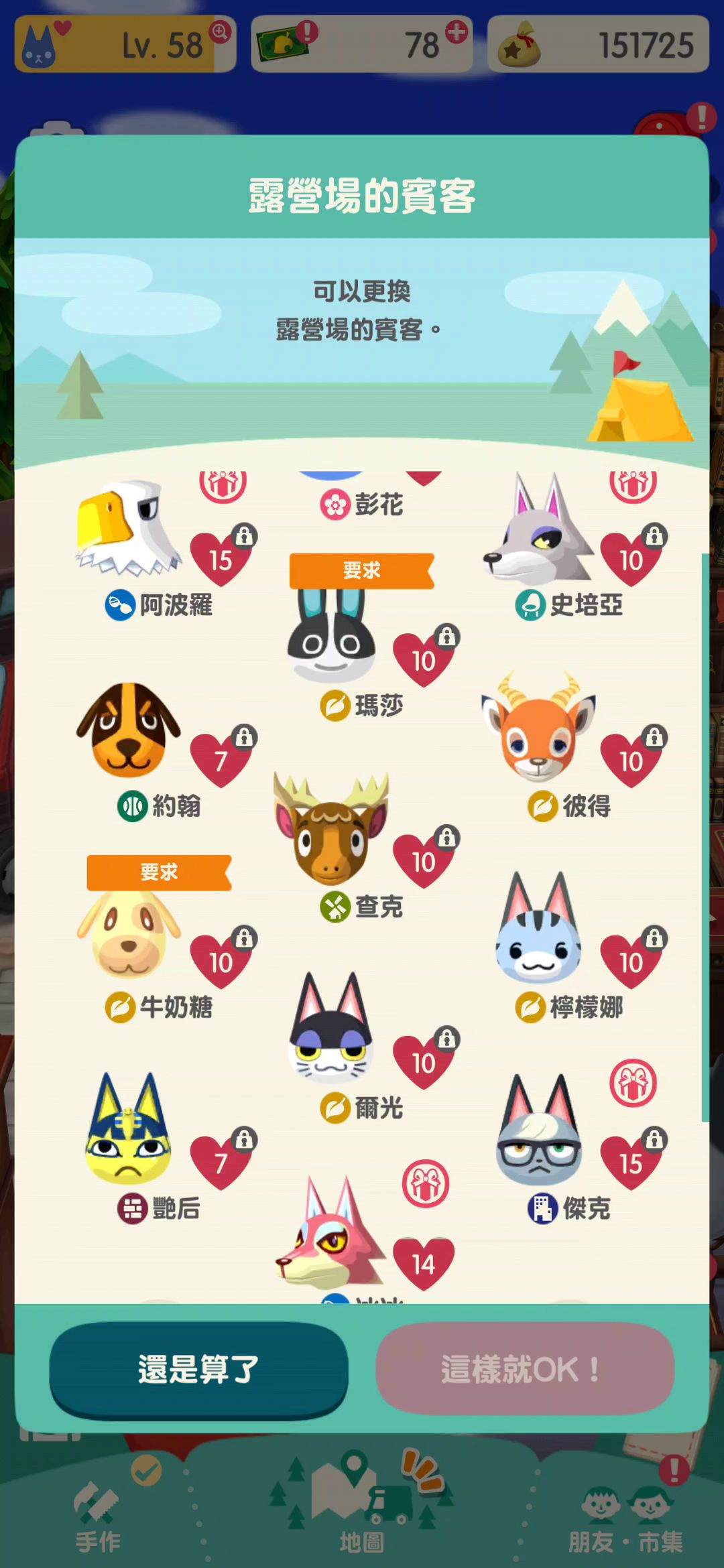Add more Leaf Tickets with plus icon
724x1568 pixels.
457,31
